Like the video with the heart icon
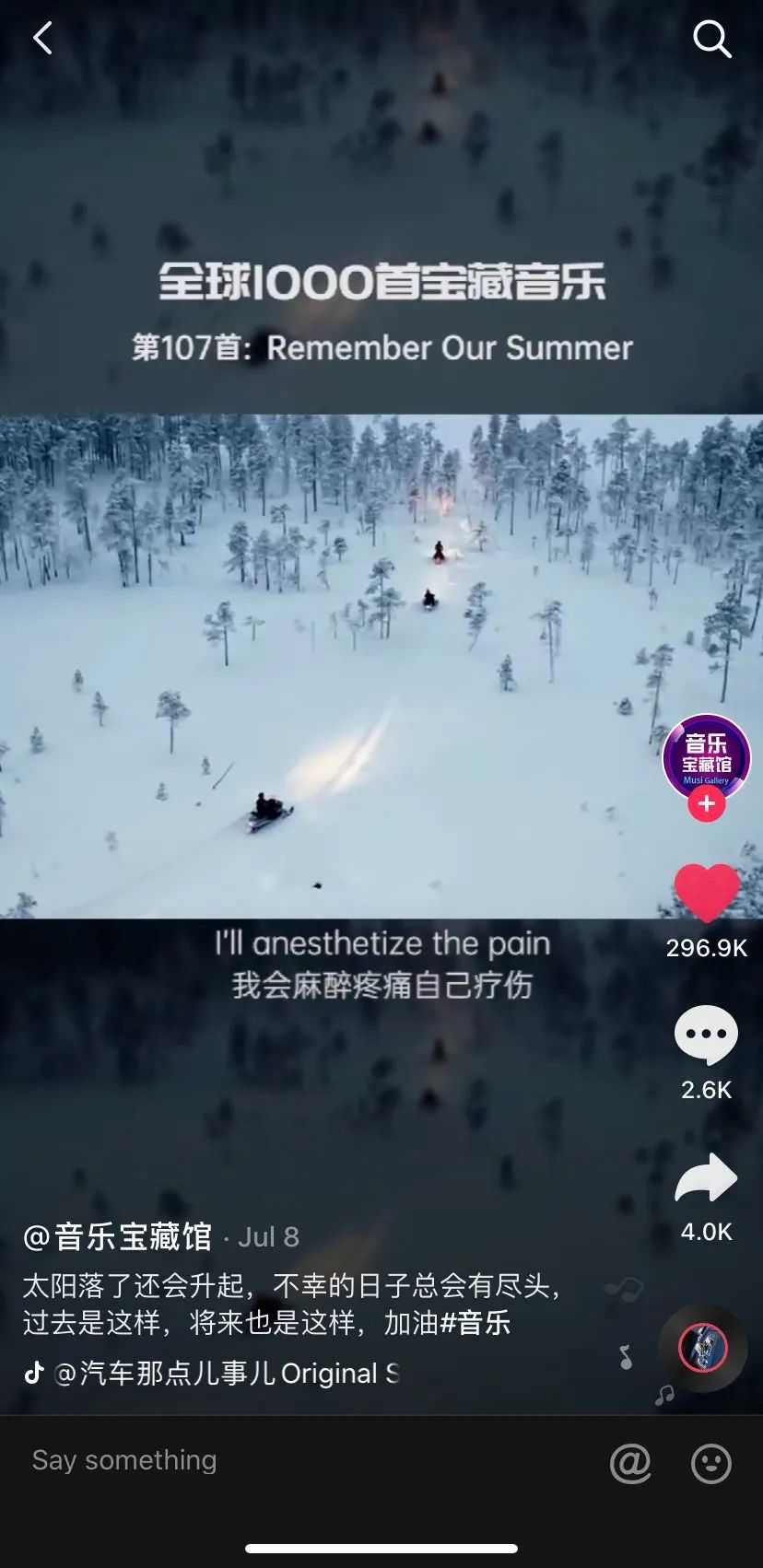 pos(707,893)
